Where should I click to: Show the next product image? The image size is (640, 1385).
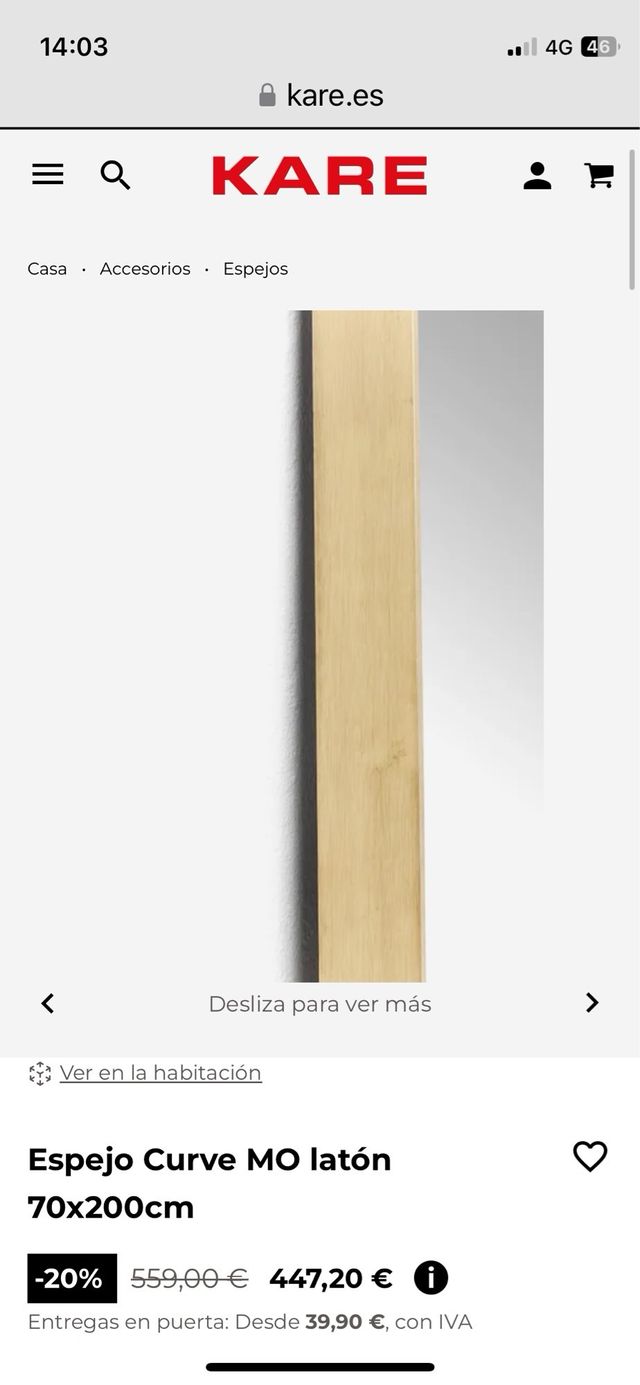click(592, 1003)
